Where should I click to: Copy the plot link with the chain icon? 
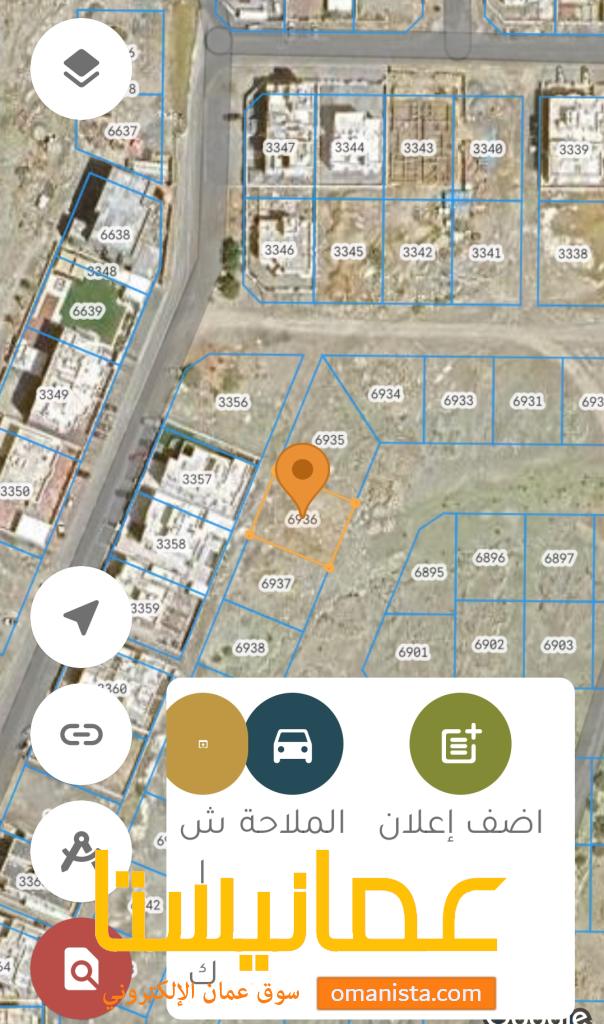(x=81, y=735)
